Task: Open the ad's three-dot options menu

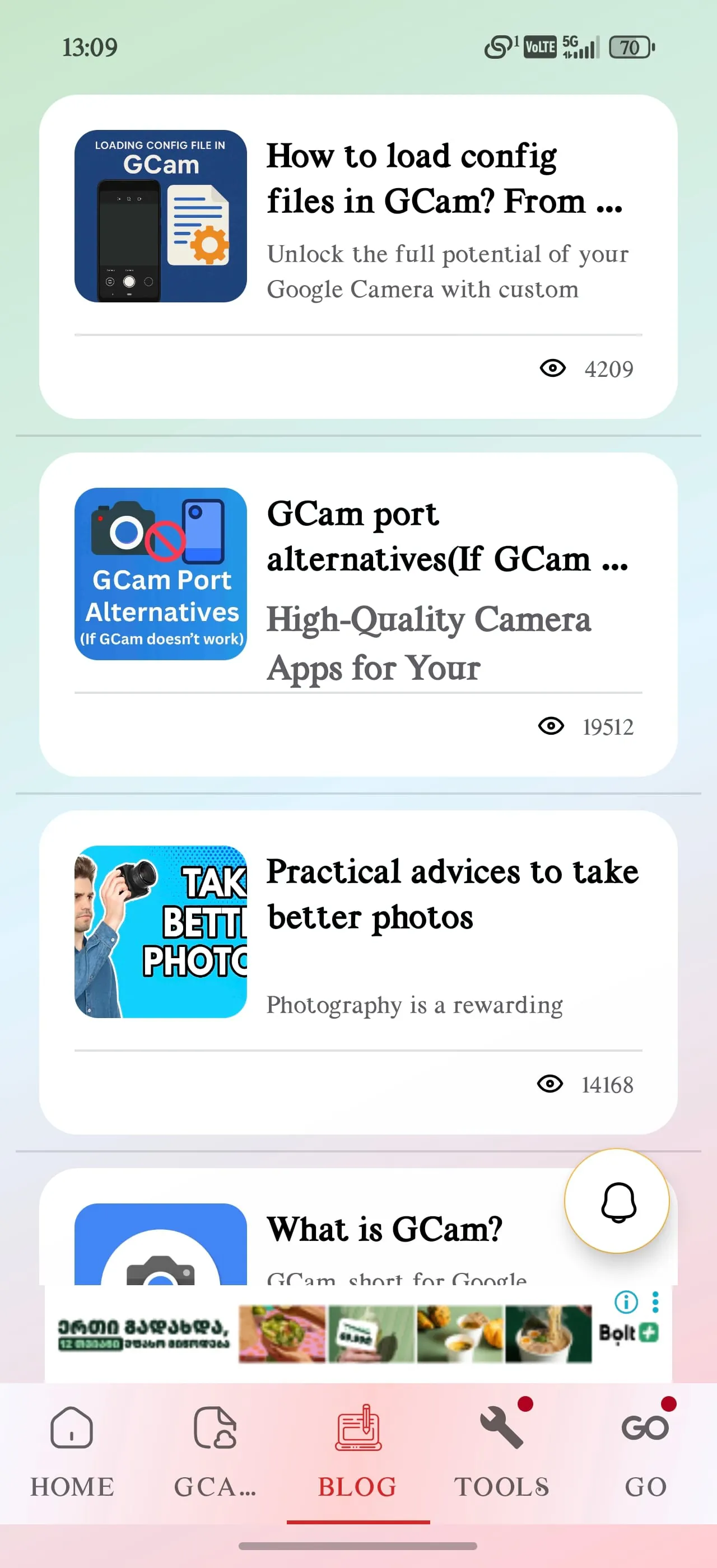Action: pyautogui.click(x=655, y=1301)
